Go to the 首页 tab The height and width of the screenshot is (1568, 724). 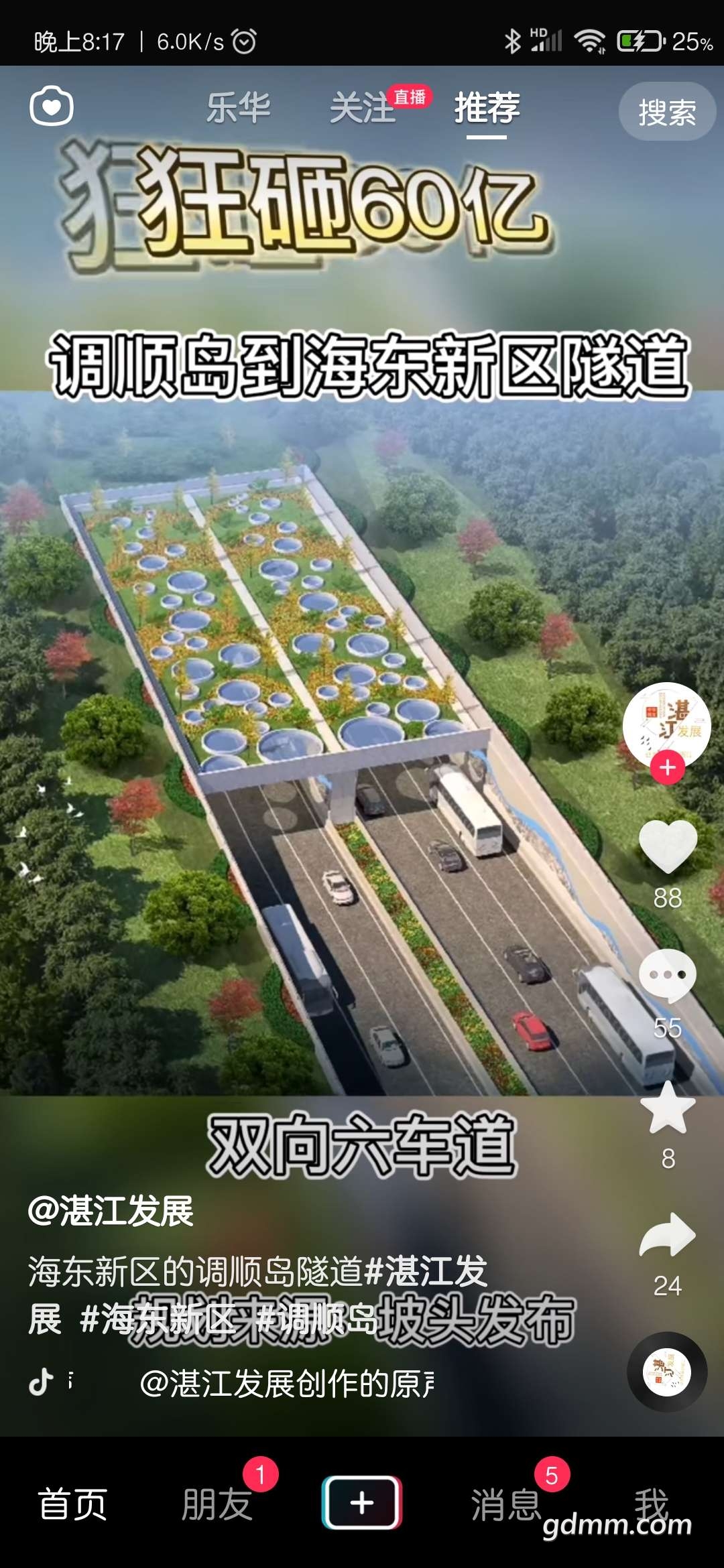72,1504
